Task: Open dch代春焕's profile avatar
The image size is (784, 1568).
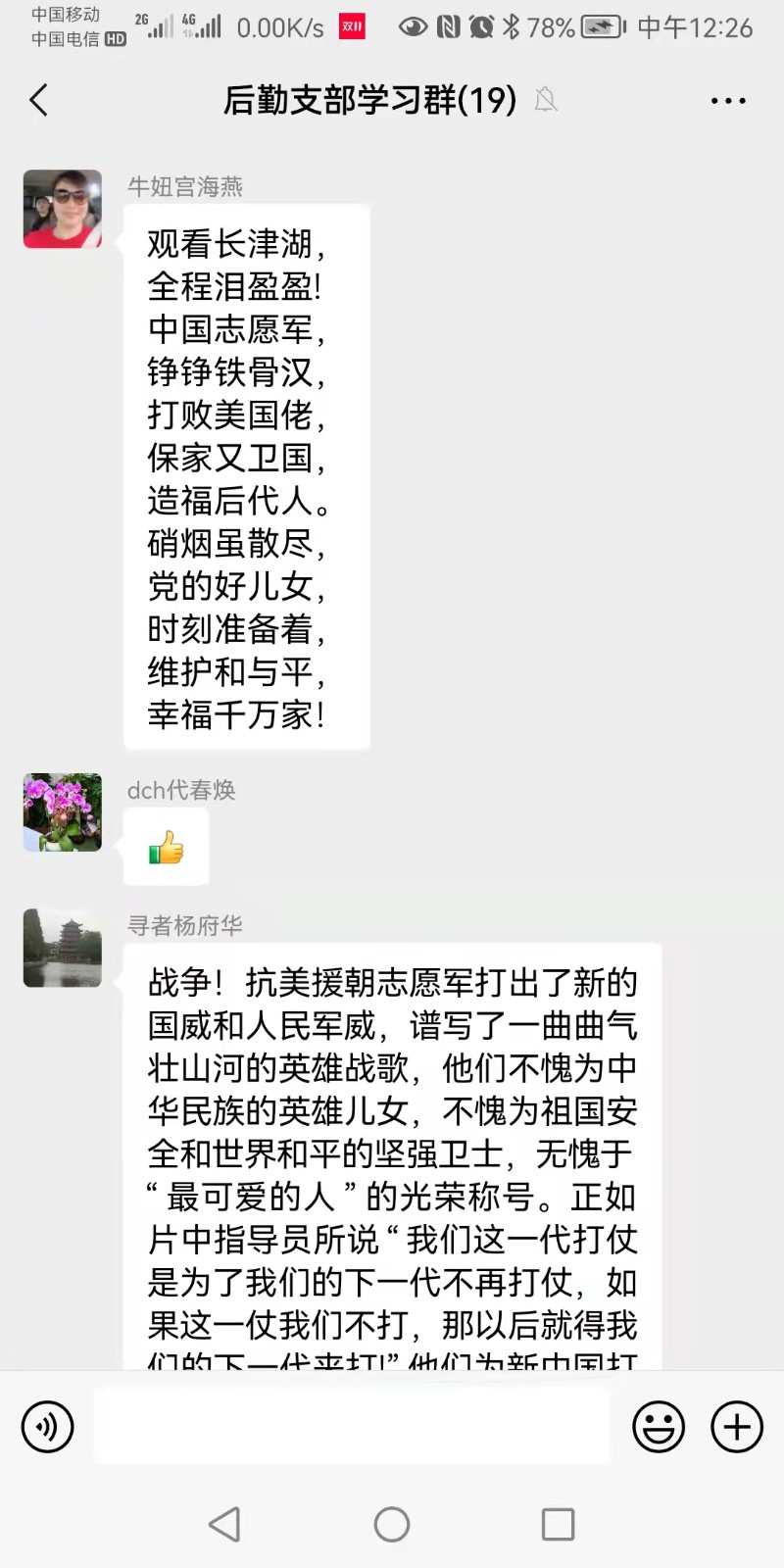Action: [x=63, y=812]
